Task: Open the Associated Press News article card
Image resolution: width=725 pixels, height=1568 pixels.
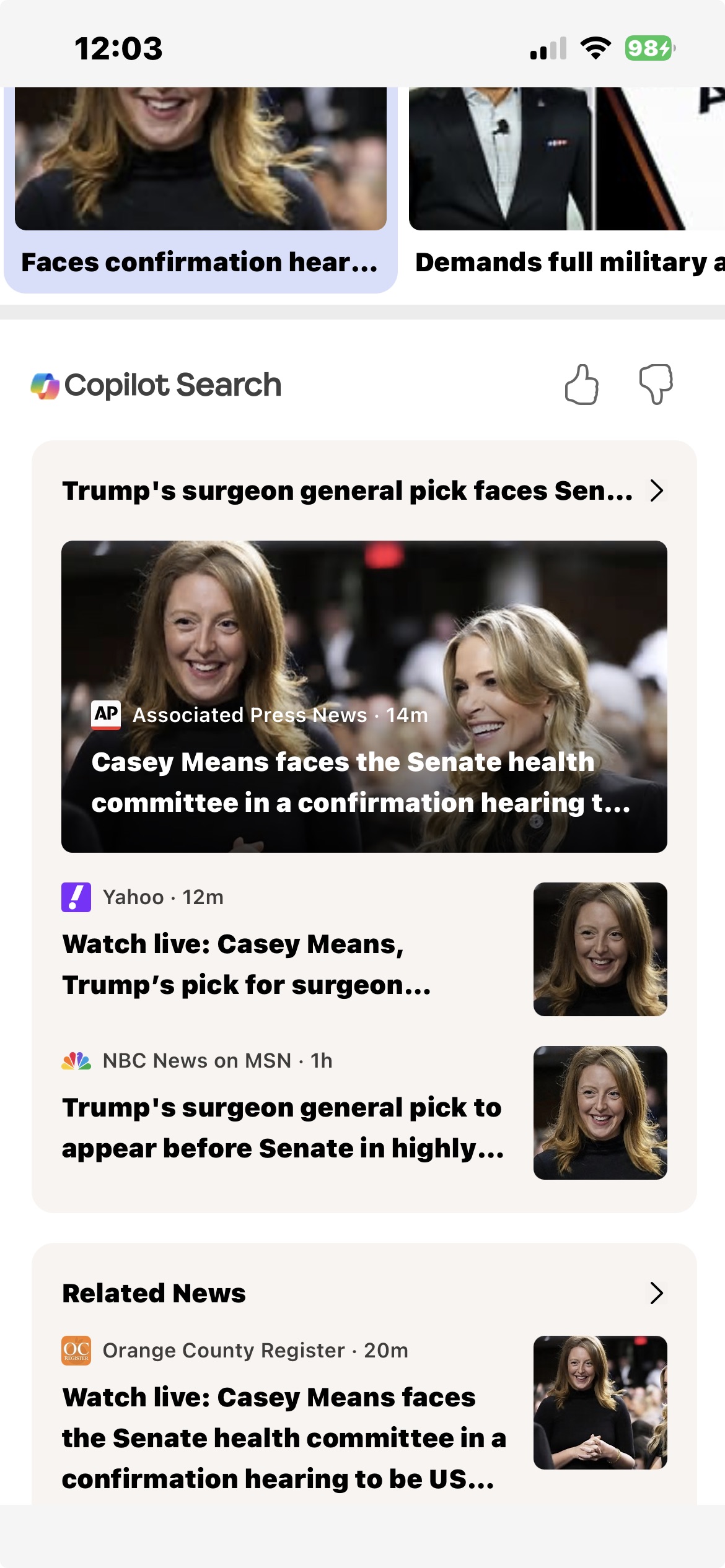Action: pos(364,696)
